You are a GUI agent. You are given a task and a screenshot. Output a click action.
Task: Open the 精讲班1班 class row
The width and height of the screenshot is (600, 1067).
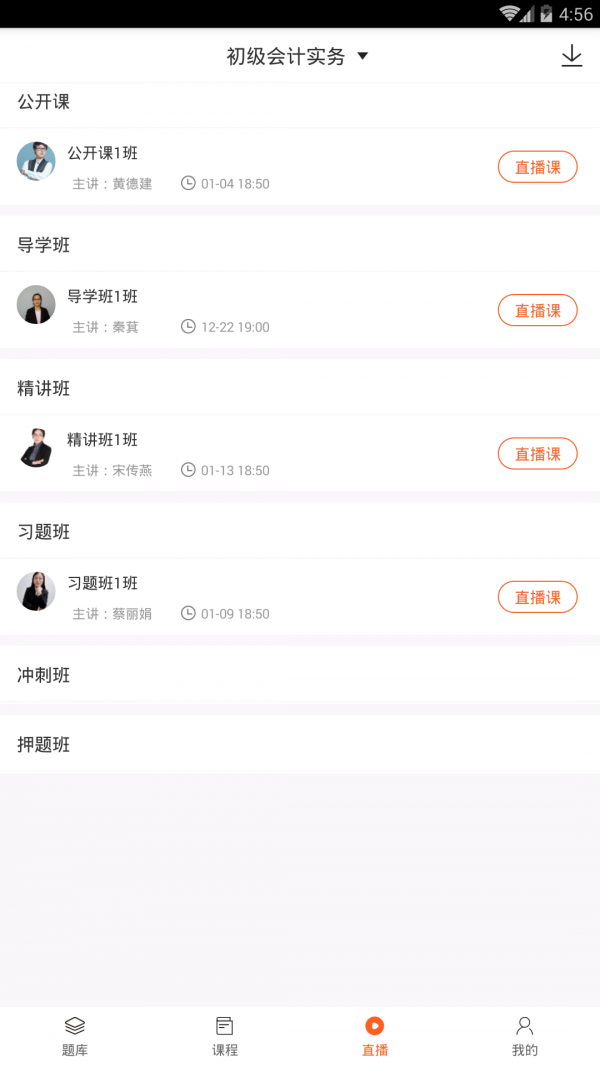pos(300,454)
